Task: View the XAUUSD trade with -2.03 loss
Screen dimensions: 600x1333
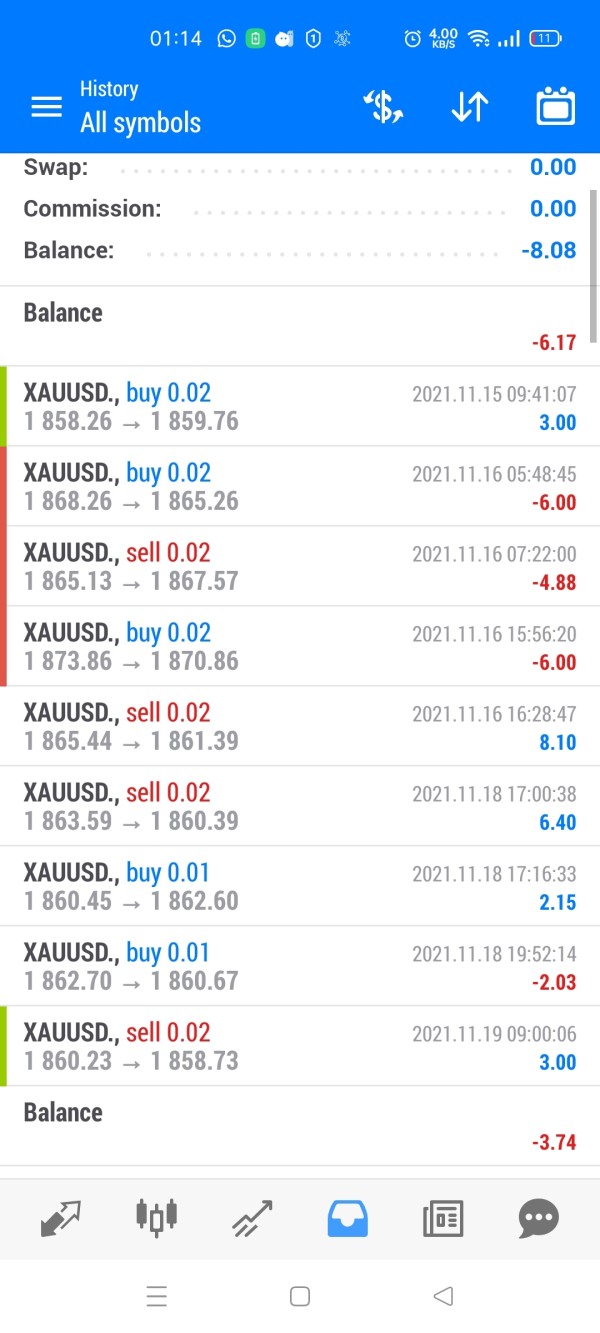Action: pos(300,966)
